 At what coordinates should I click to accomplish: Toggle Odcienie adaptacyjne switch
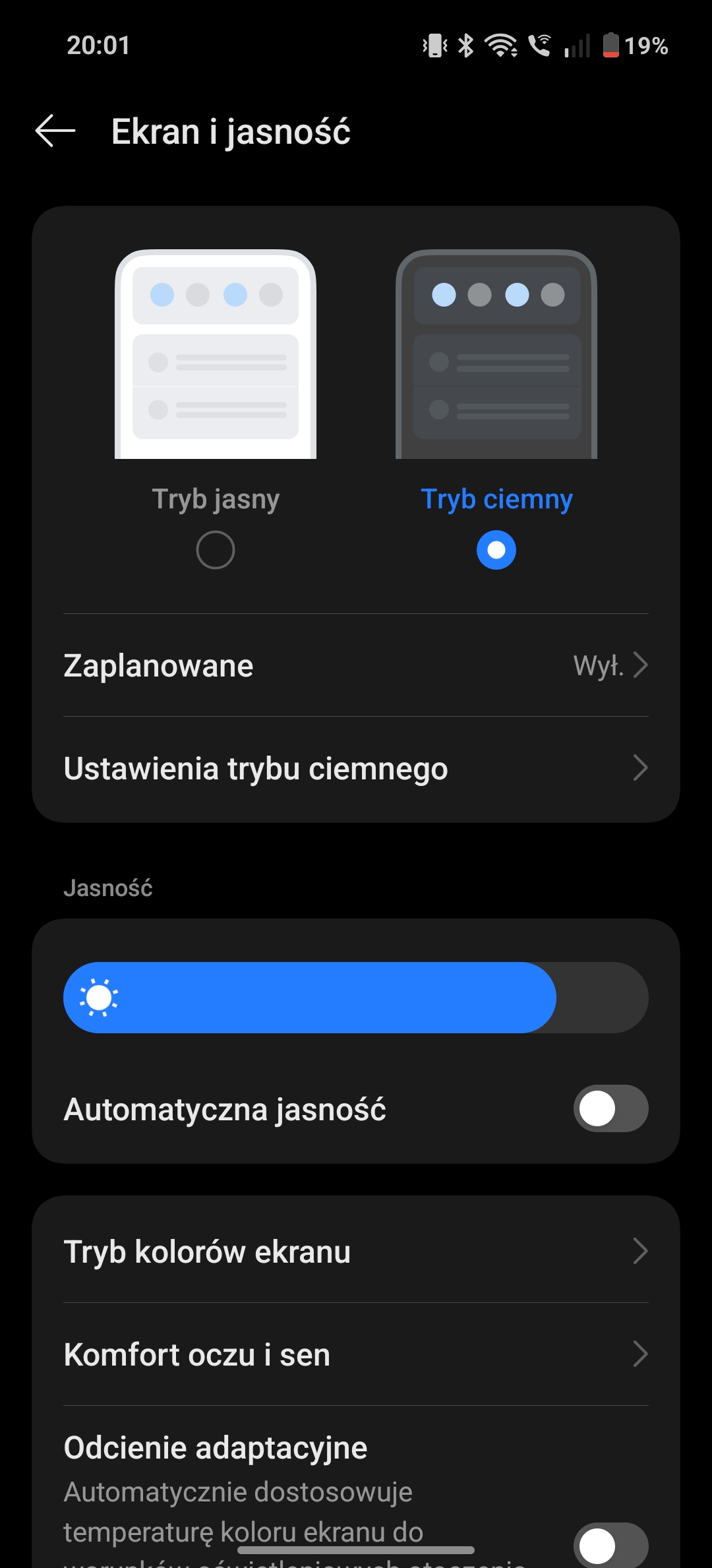610,1546
